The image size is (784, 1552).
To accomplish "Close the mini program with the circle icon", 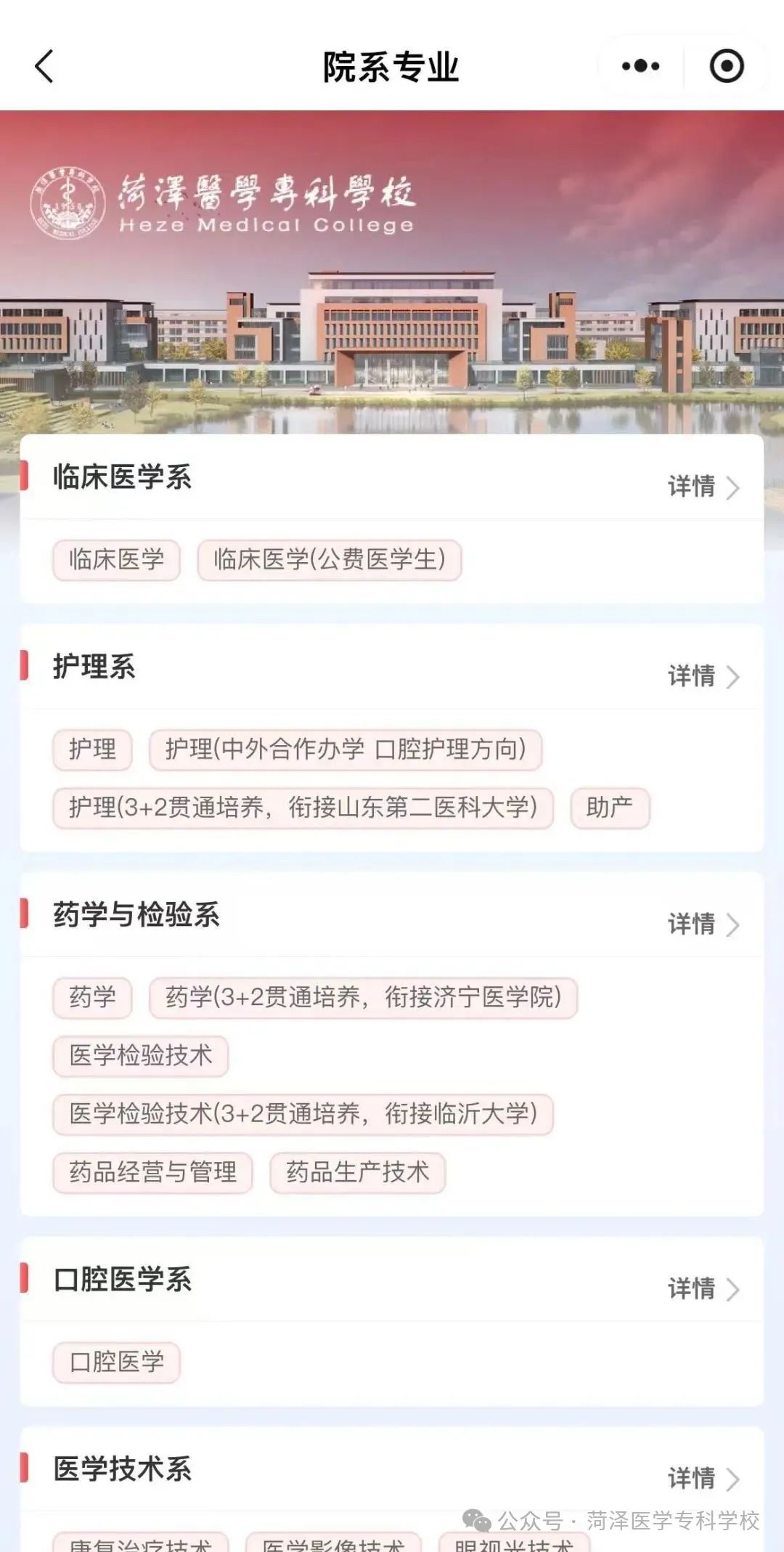I will [x=726, y=67].
